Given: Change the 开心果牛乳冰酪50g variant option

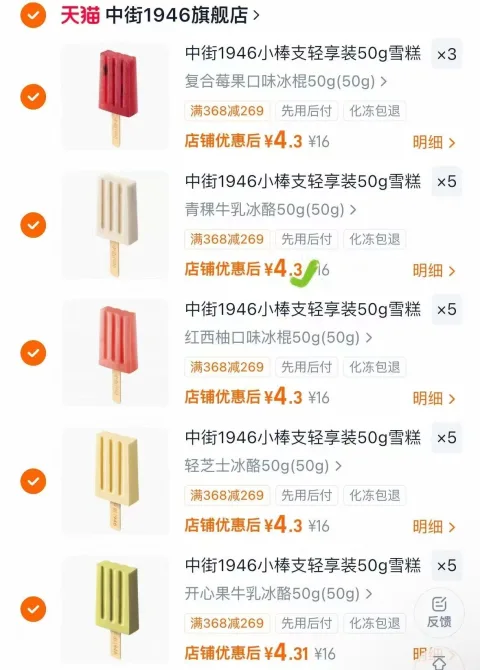Looking at the screenshot, I should [278, 594].
